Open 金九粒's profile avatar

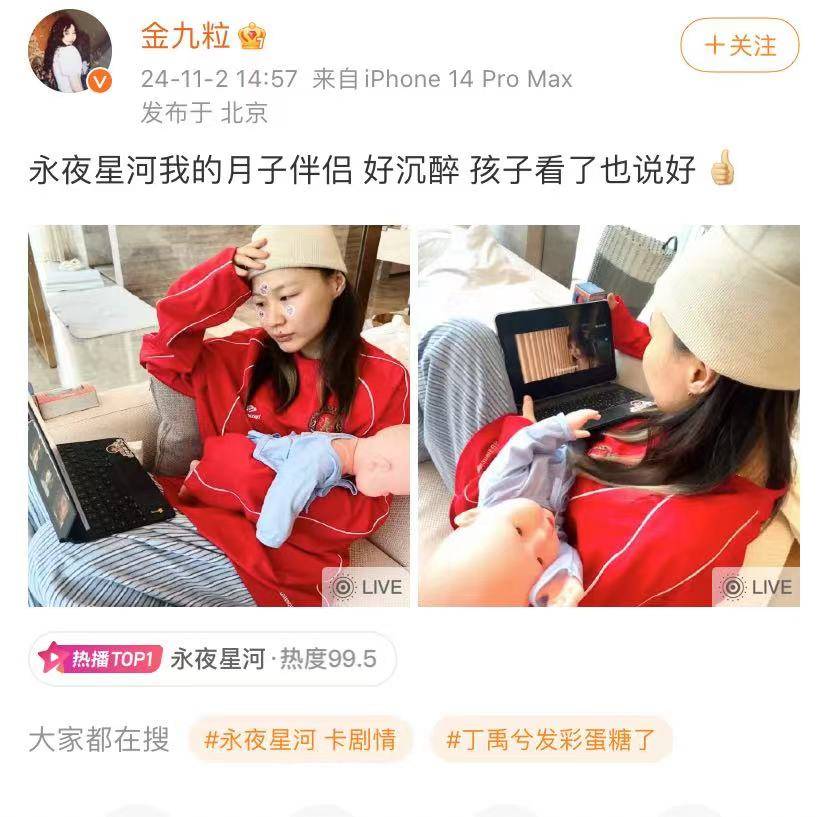tap(69, 52)
